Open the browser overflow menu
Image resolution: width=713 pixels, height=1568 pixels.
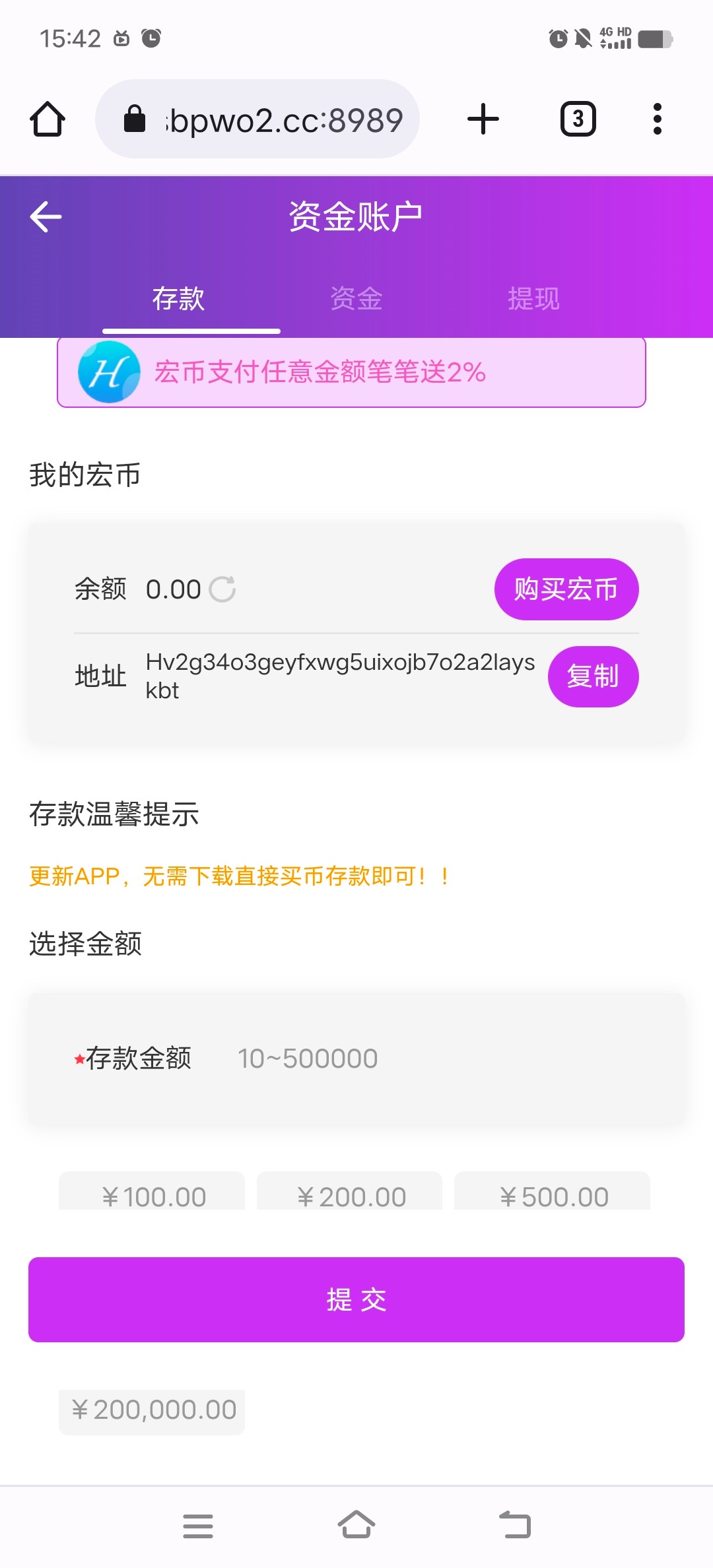(657, 119)
